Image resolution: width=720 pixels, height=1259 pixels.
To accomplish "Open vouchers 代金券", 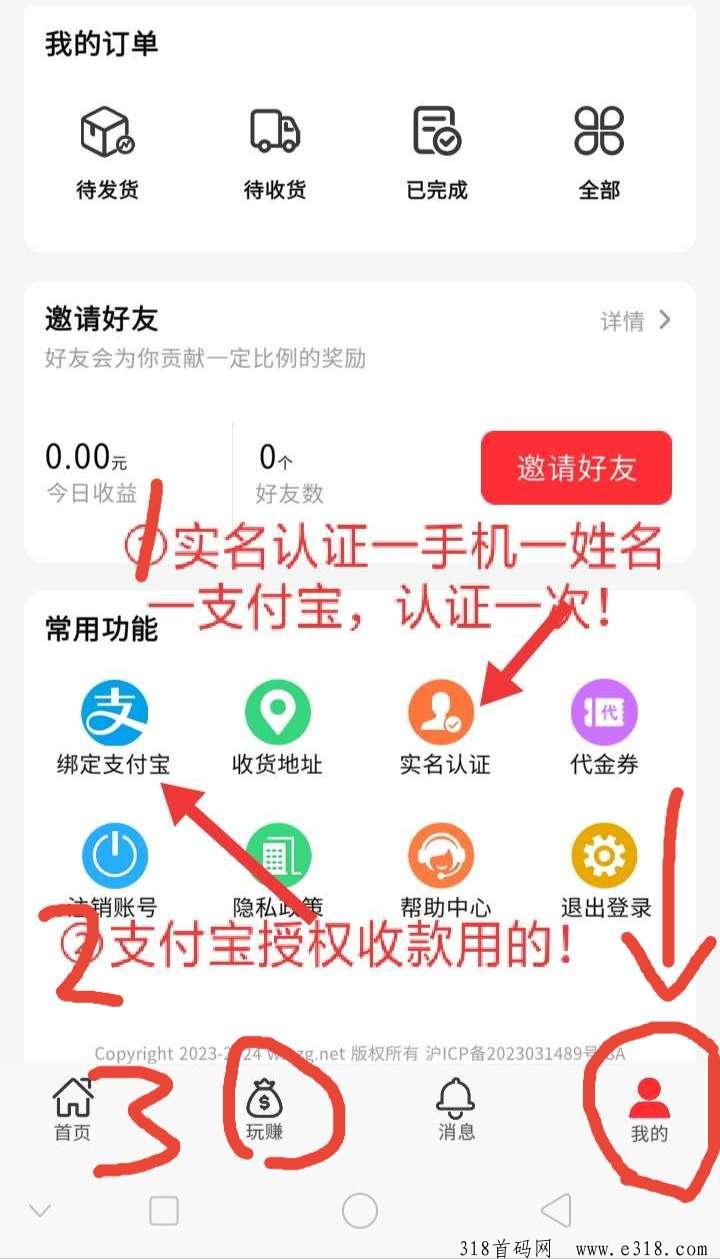I will [603, 731].
